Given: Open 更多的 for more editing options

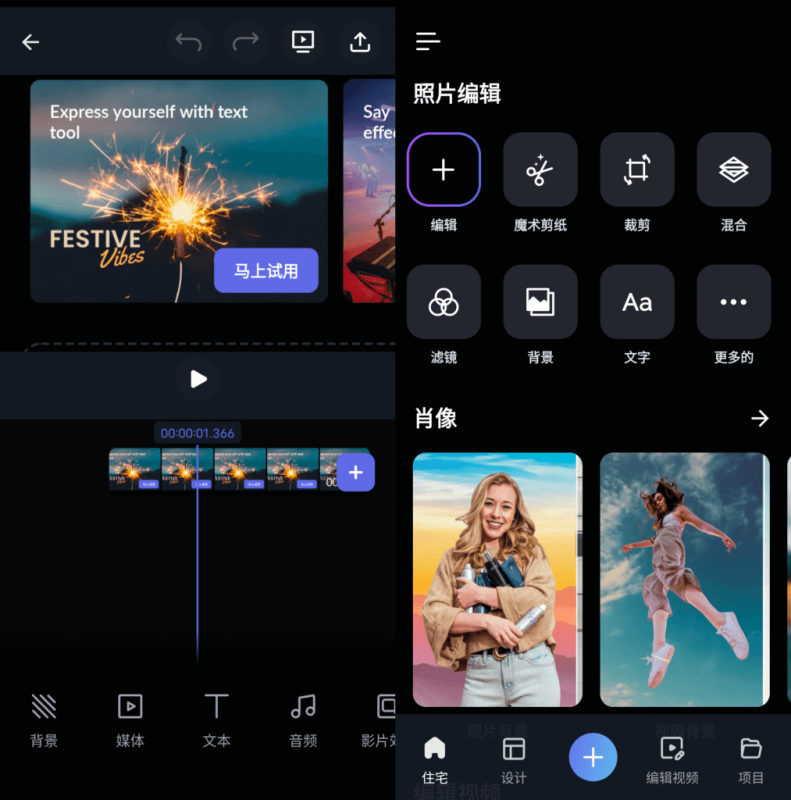Looking at the screenshot, I should pyautogui.click(x=733, y=302).
